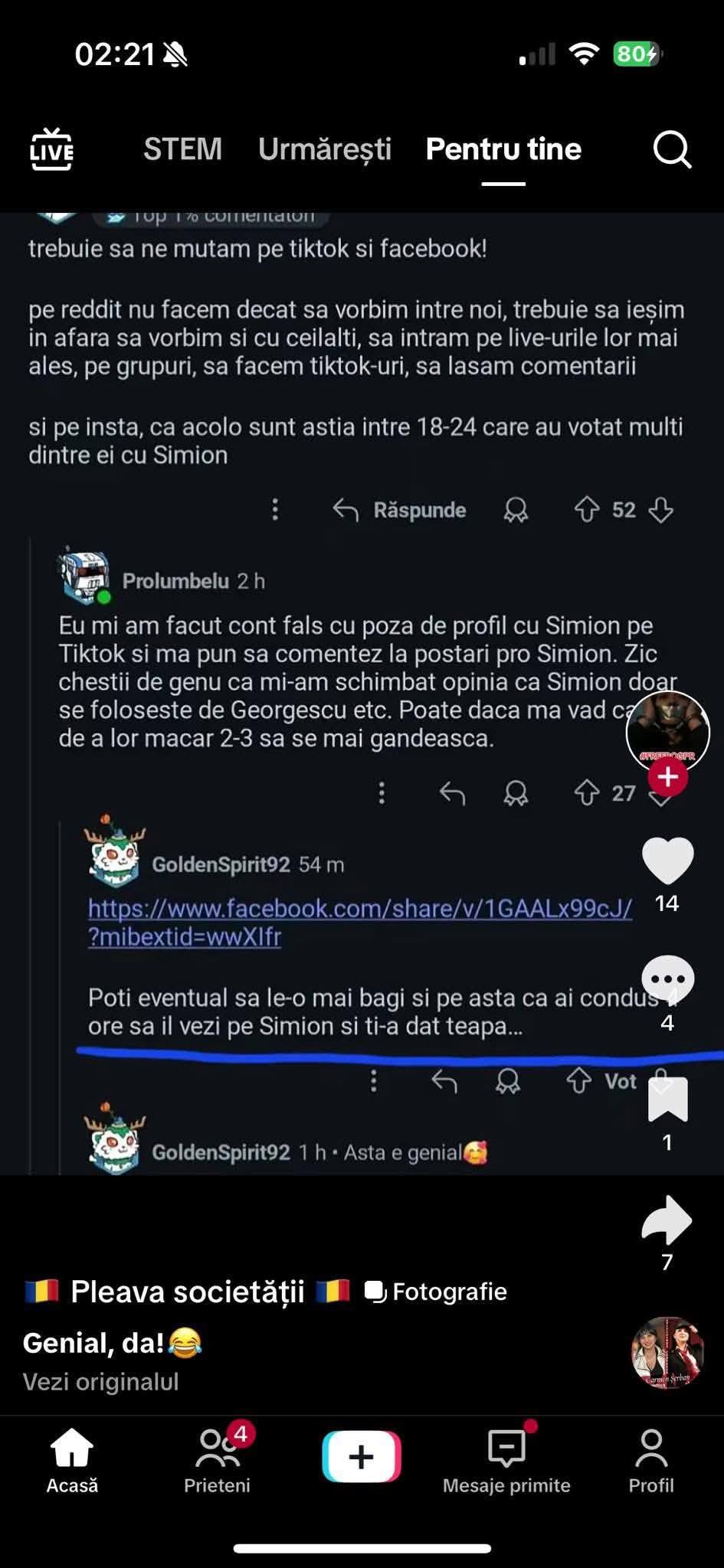This screenshot has width=724, height=1568.
Task: Open the Pleava societății account name
Action: (187, 1292)
